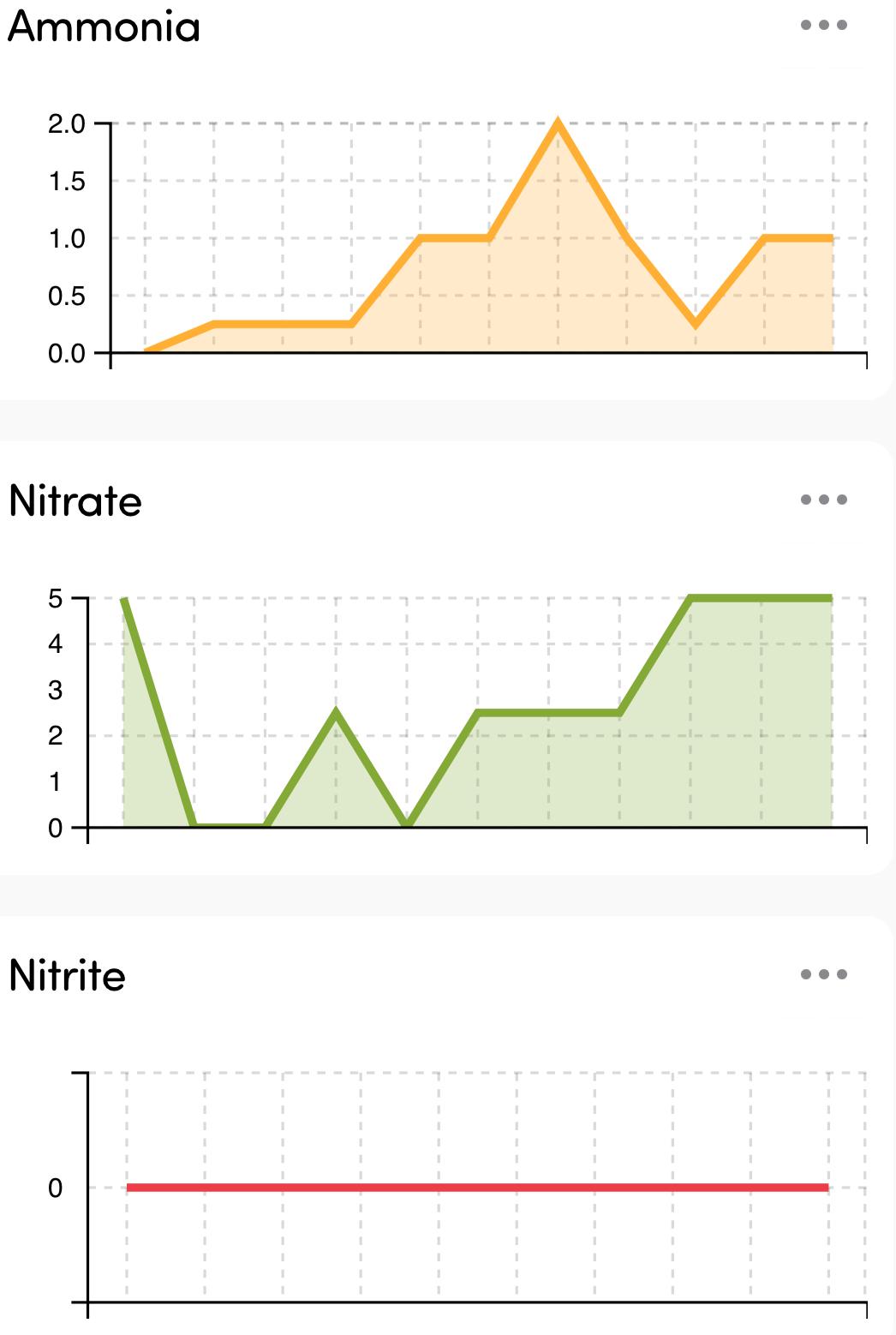Open the Nitrate card's three-dot menu
The image size is (896, 1335).
pos(823,500)
